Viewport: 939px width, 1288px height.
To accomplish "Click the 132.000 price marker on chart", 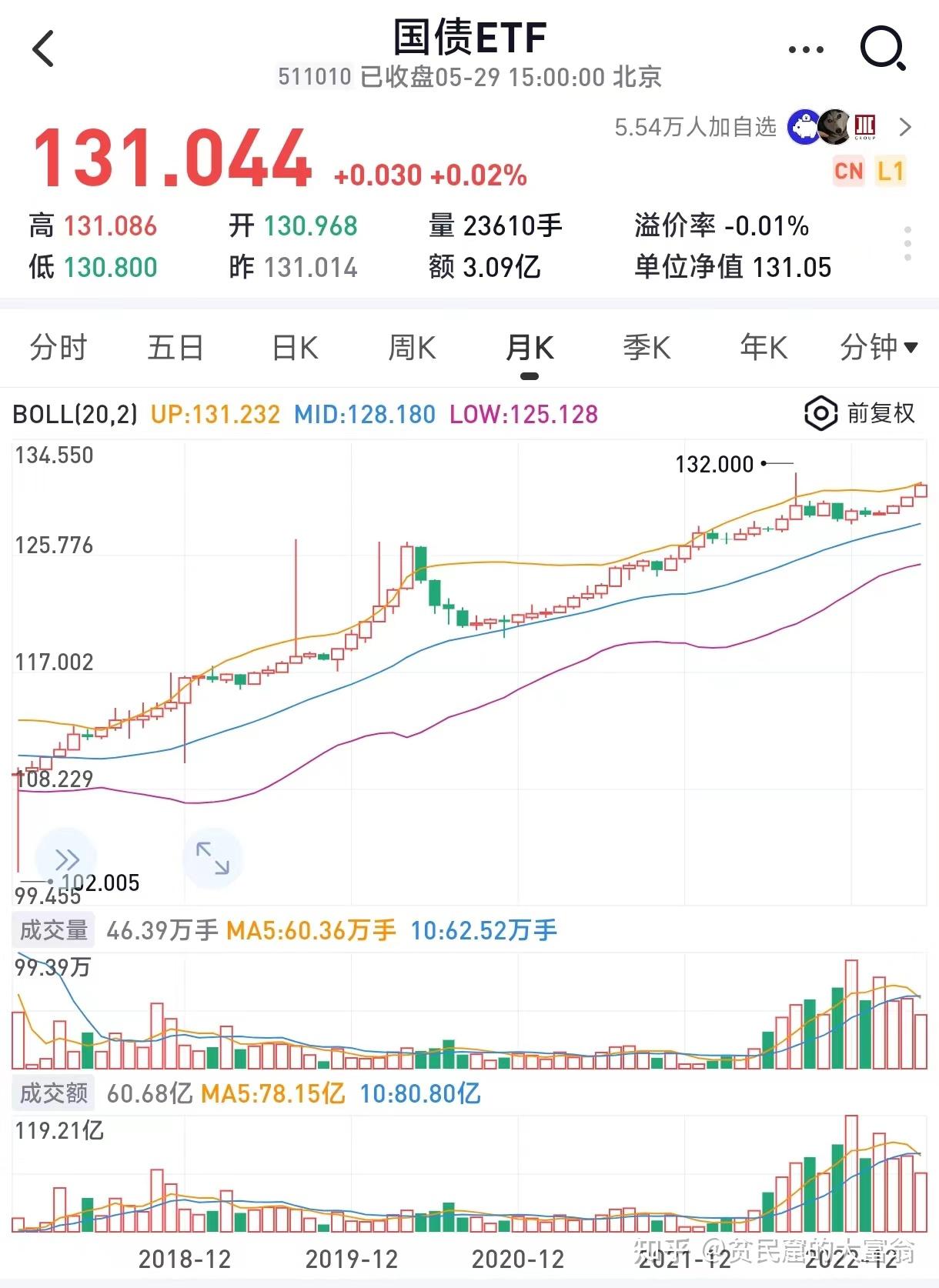I will (714, 465).
